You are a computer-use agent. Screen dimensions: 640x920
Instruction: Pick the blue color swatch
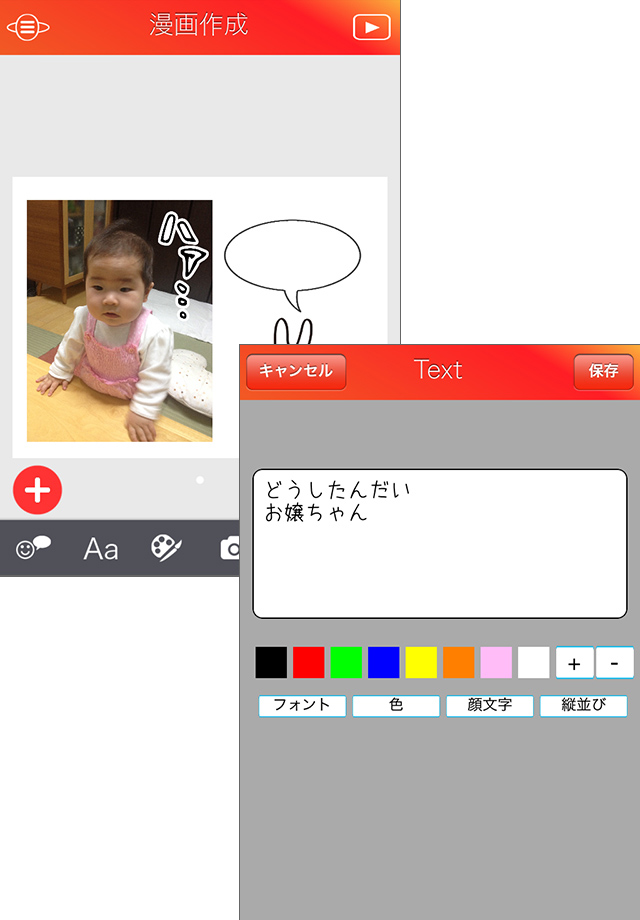click(384, 662)
